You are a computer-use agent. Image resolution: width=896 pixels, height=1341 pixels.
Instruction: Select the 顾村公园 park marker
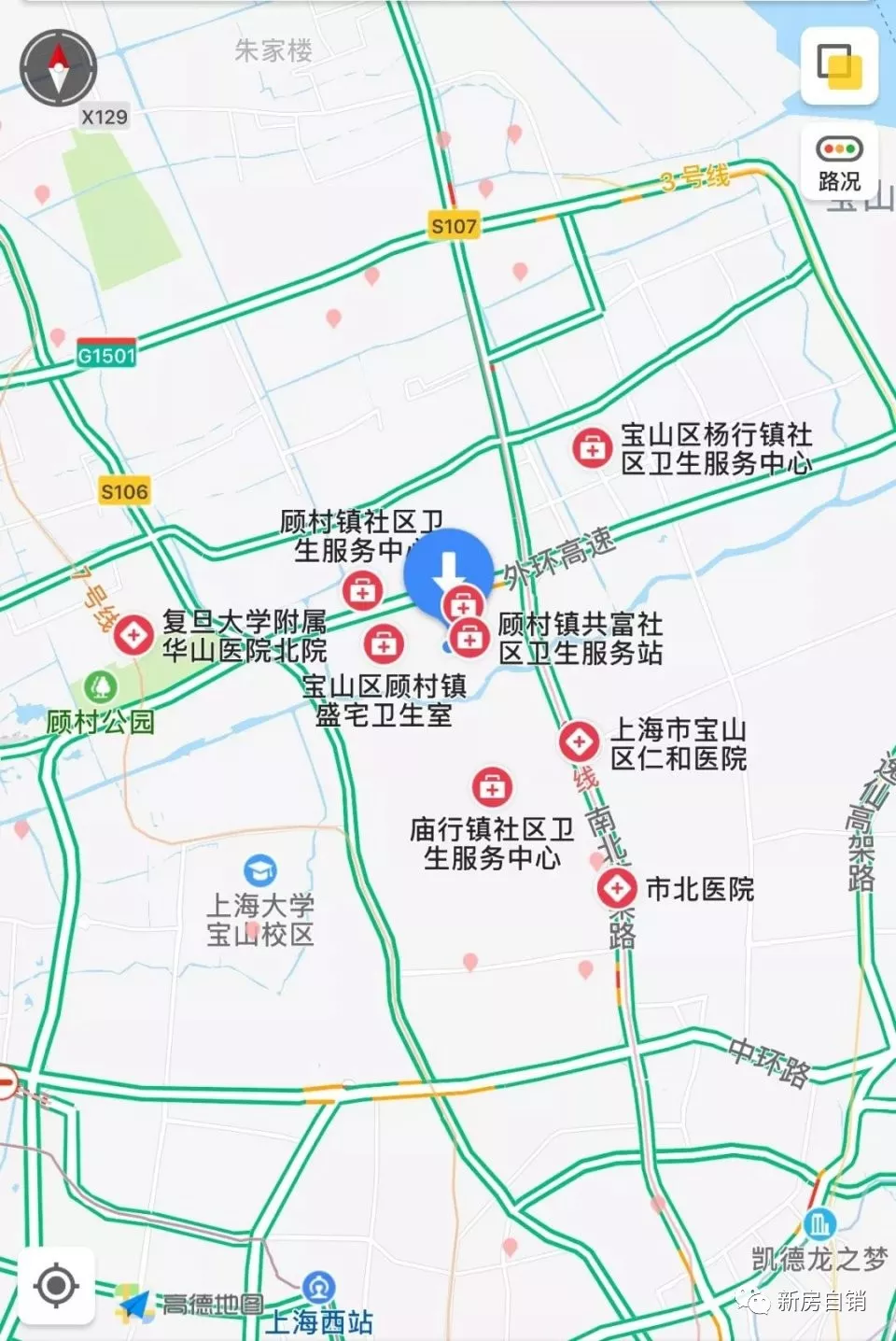[x=101, y=688]
